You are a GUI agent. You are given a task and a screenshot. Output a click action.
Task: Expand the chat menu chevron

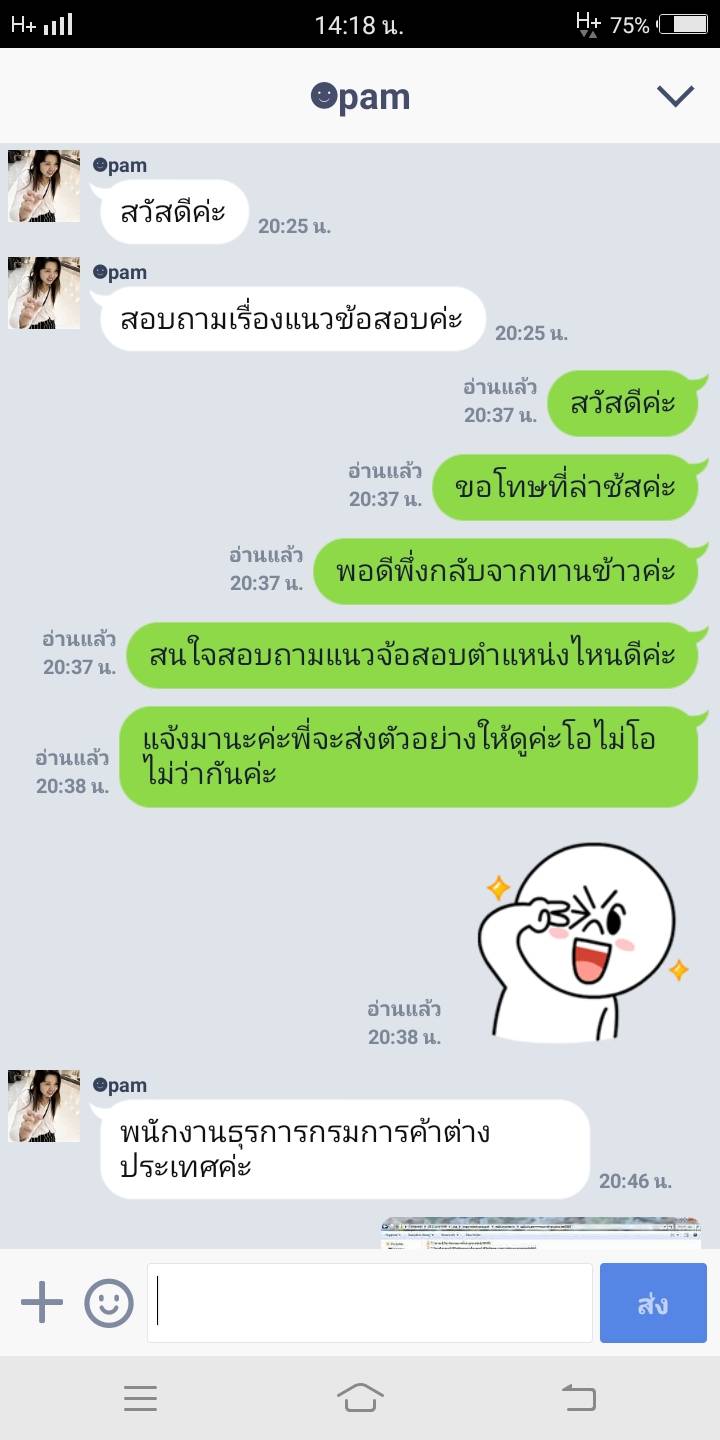(675, 96)
